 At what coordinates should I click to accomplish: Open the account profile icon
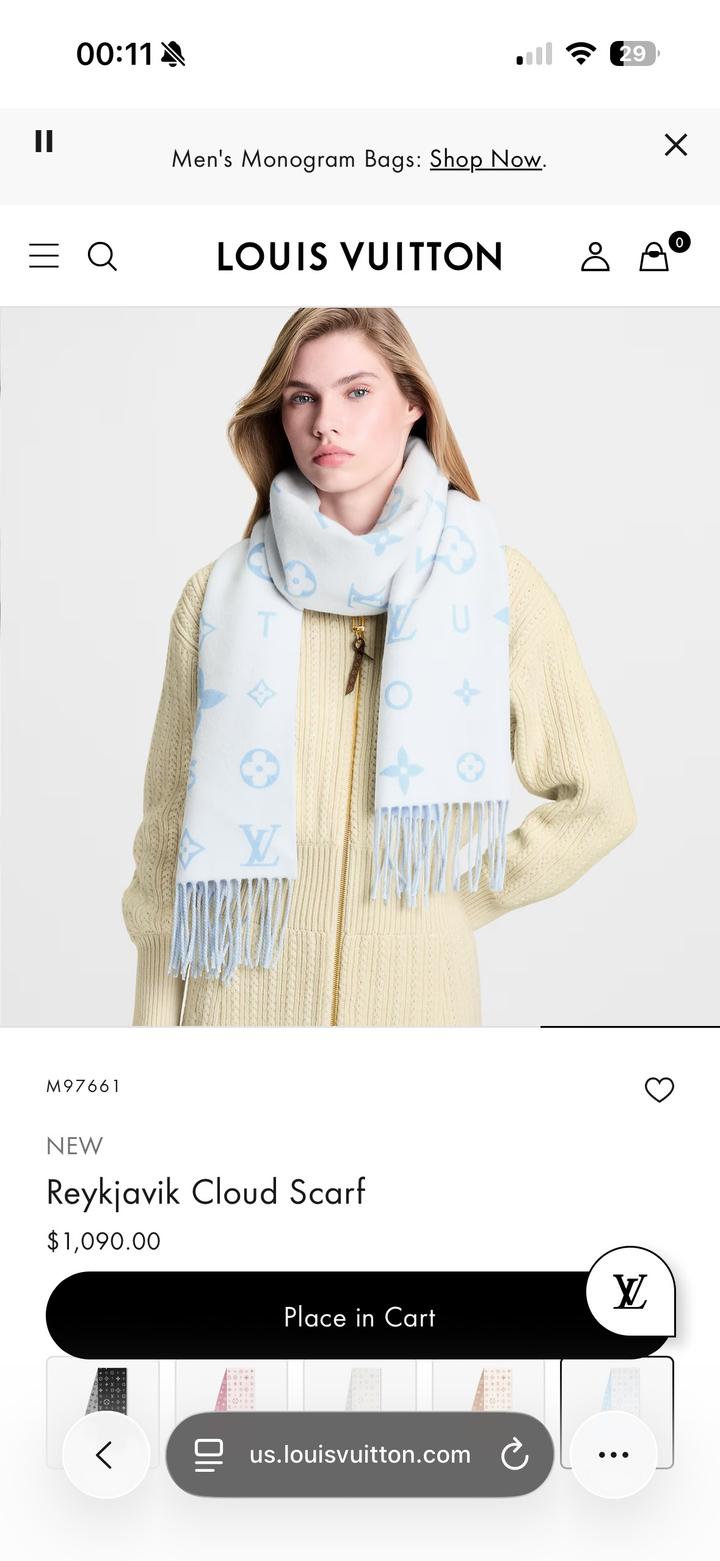pos(595,256)
